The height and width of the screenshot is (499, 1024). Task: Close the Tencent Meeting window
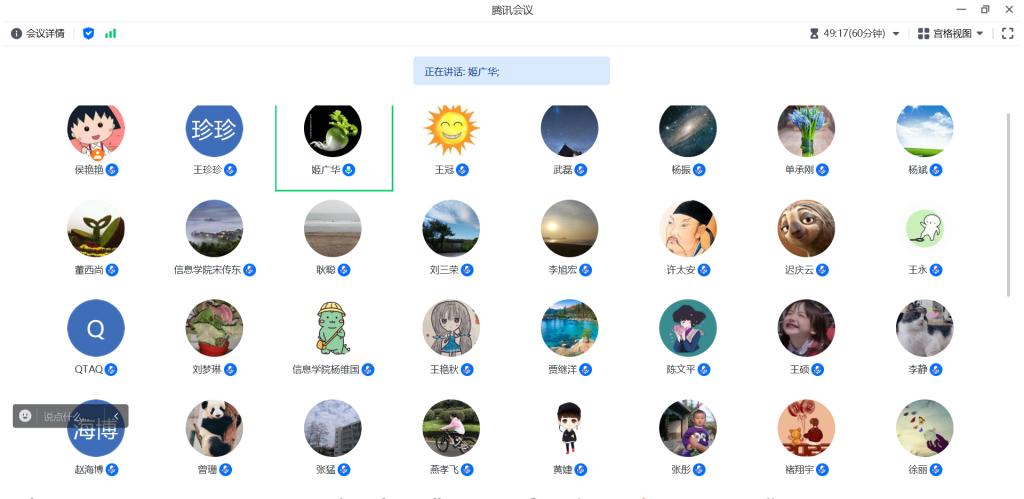[1009, 9]
